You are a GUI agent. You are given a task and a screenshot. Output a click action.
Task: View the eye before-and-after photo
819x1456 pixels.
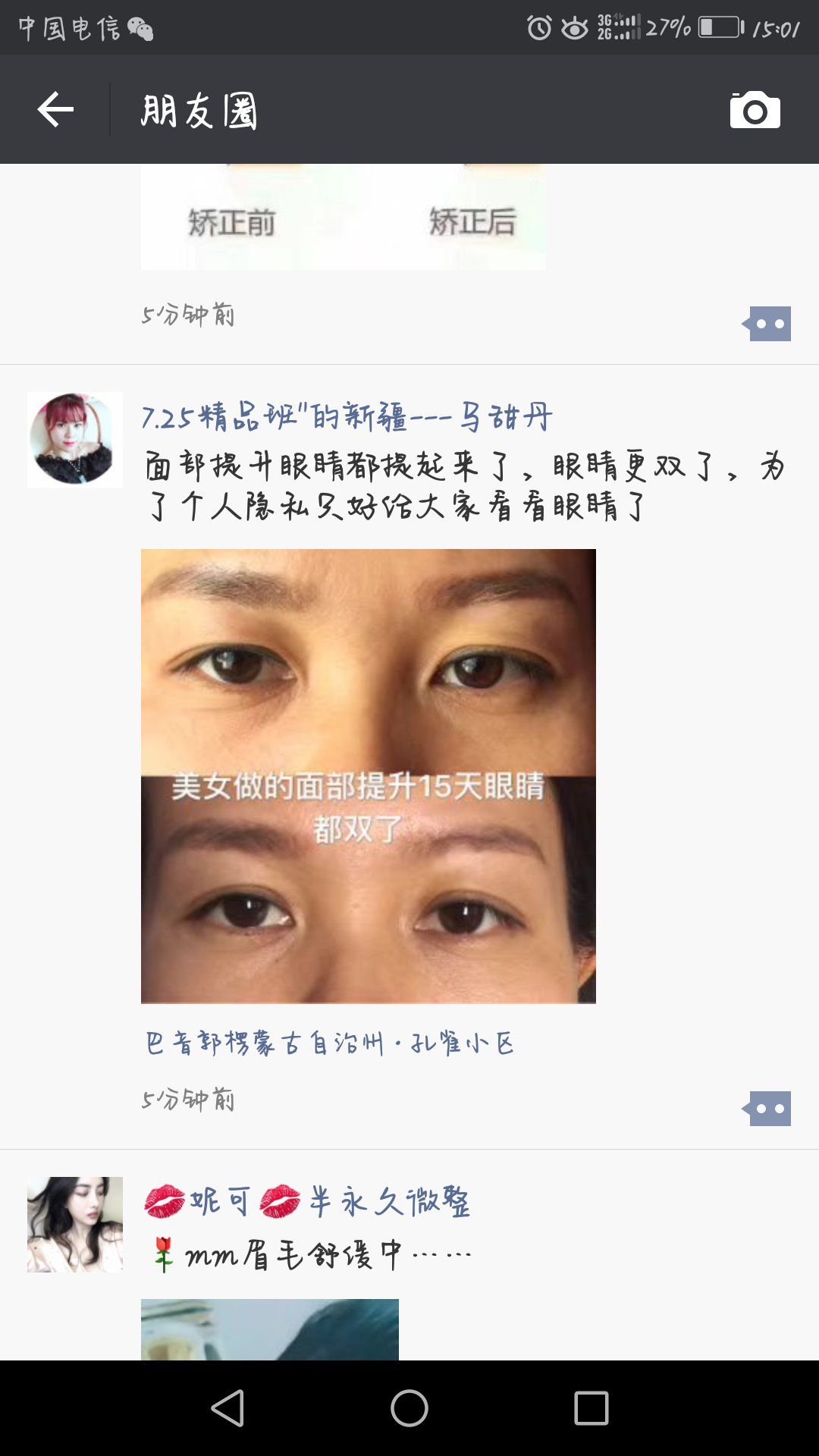pyautogui.click(x=369, y=777)
